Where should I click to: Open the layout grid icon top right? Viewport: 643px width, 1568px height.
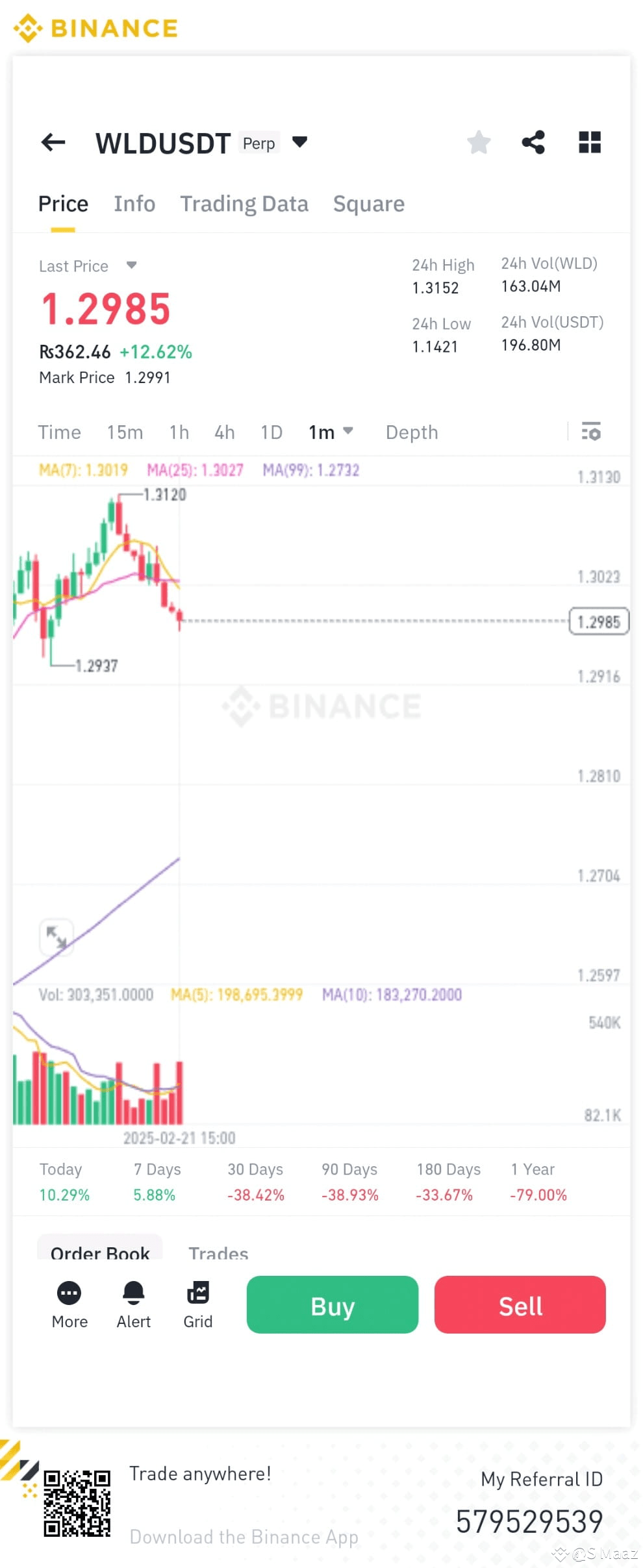click(x=589, y=142)
